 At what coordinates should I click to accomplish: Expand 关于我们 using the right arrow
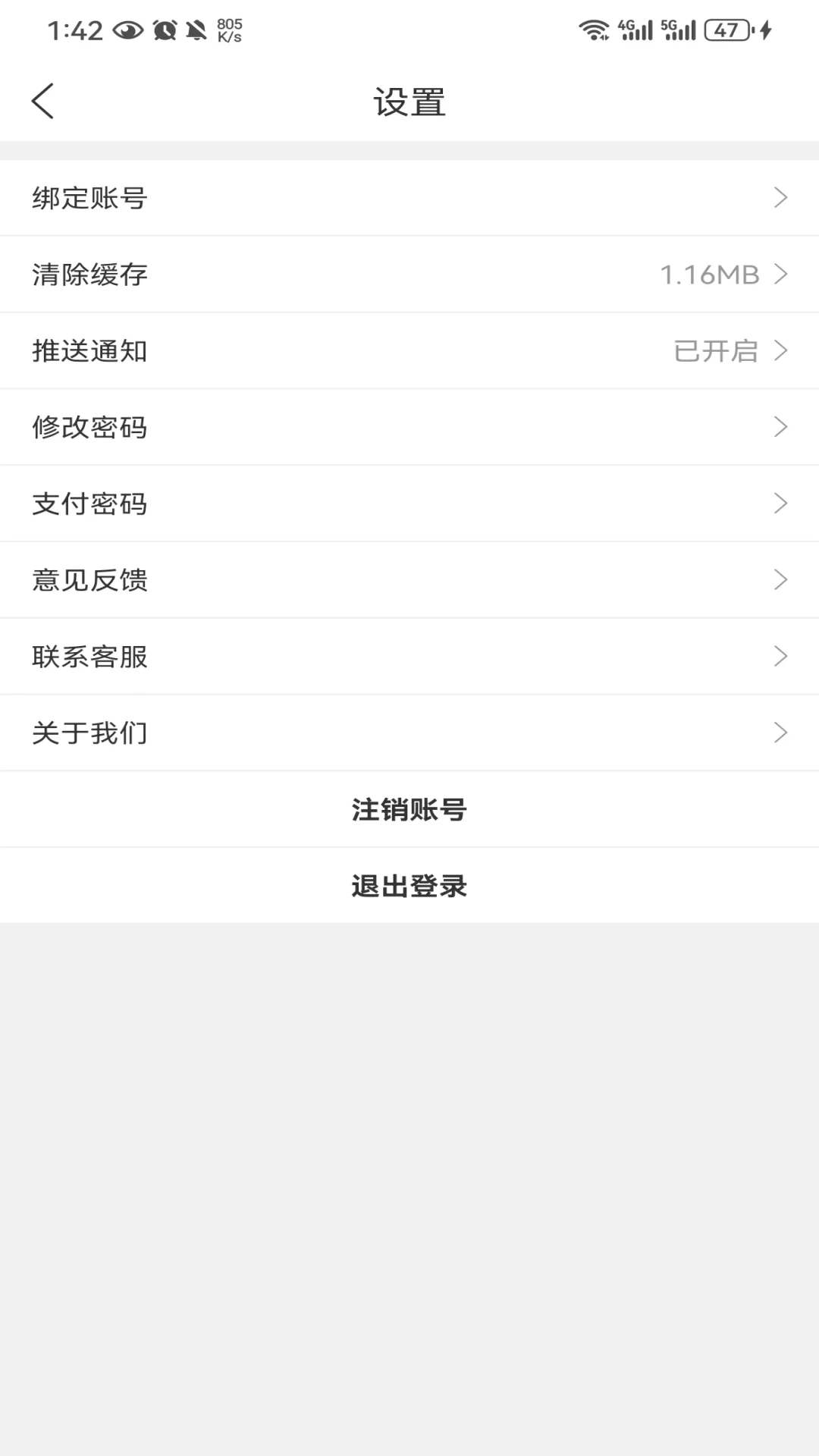781,732
